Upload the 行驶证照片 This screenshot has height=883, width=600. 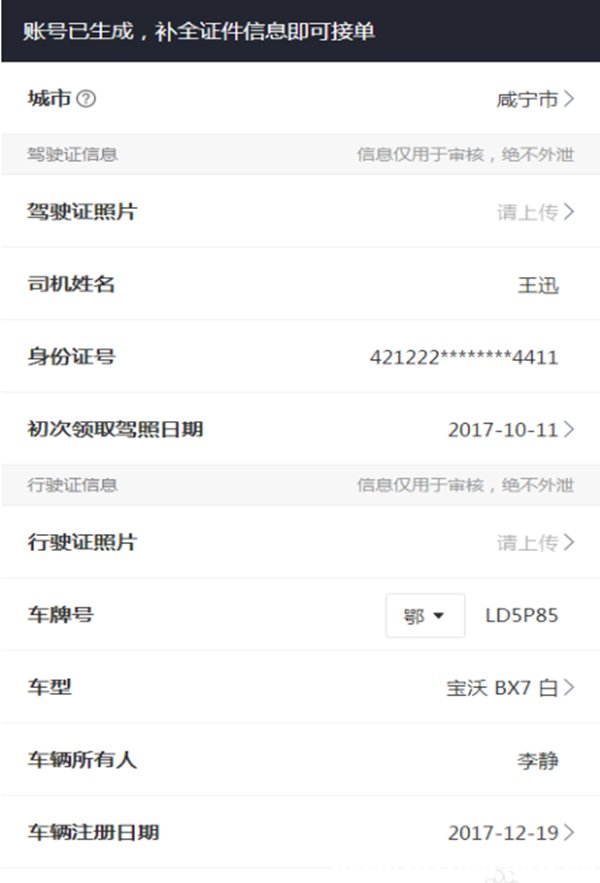535,543
